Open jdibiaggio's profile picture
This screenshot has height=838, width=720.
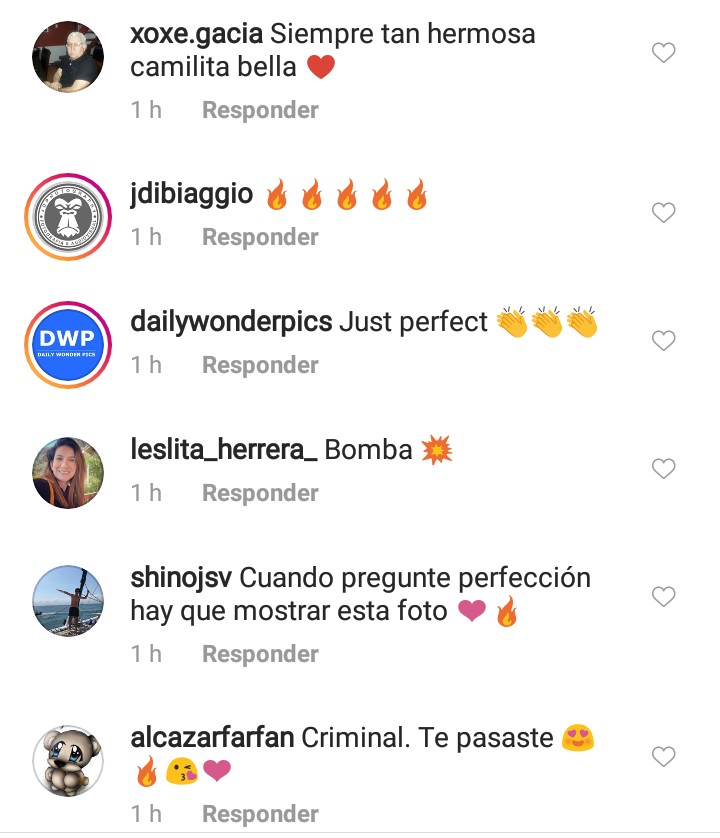(x=68, y=217)
